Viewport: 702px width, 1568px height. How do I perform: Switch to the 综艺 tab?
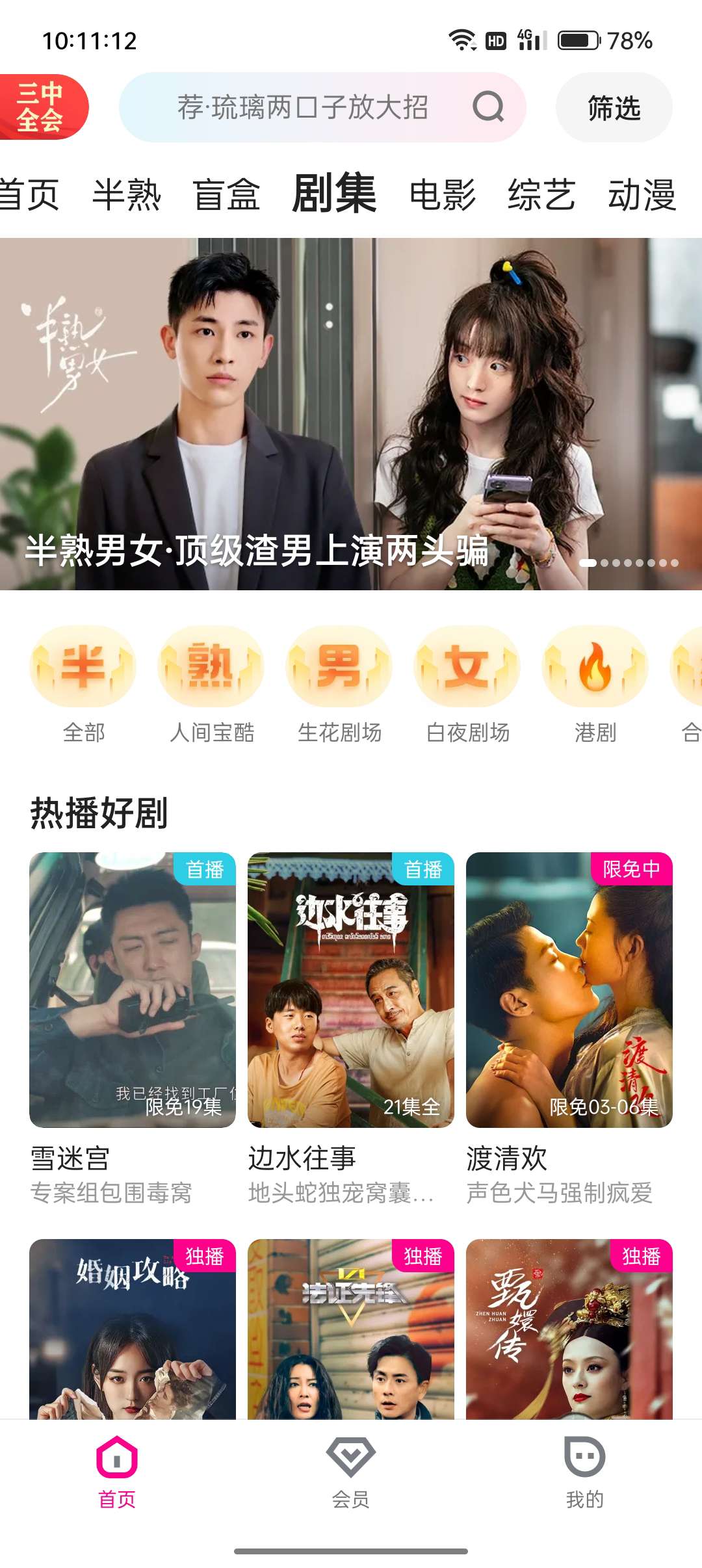541,195
